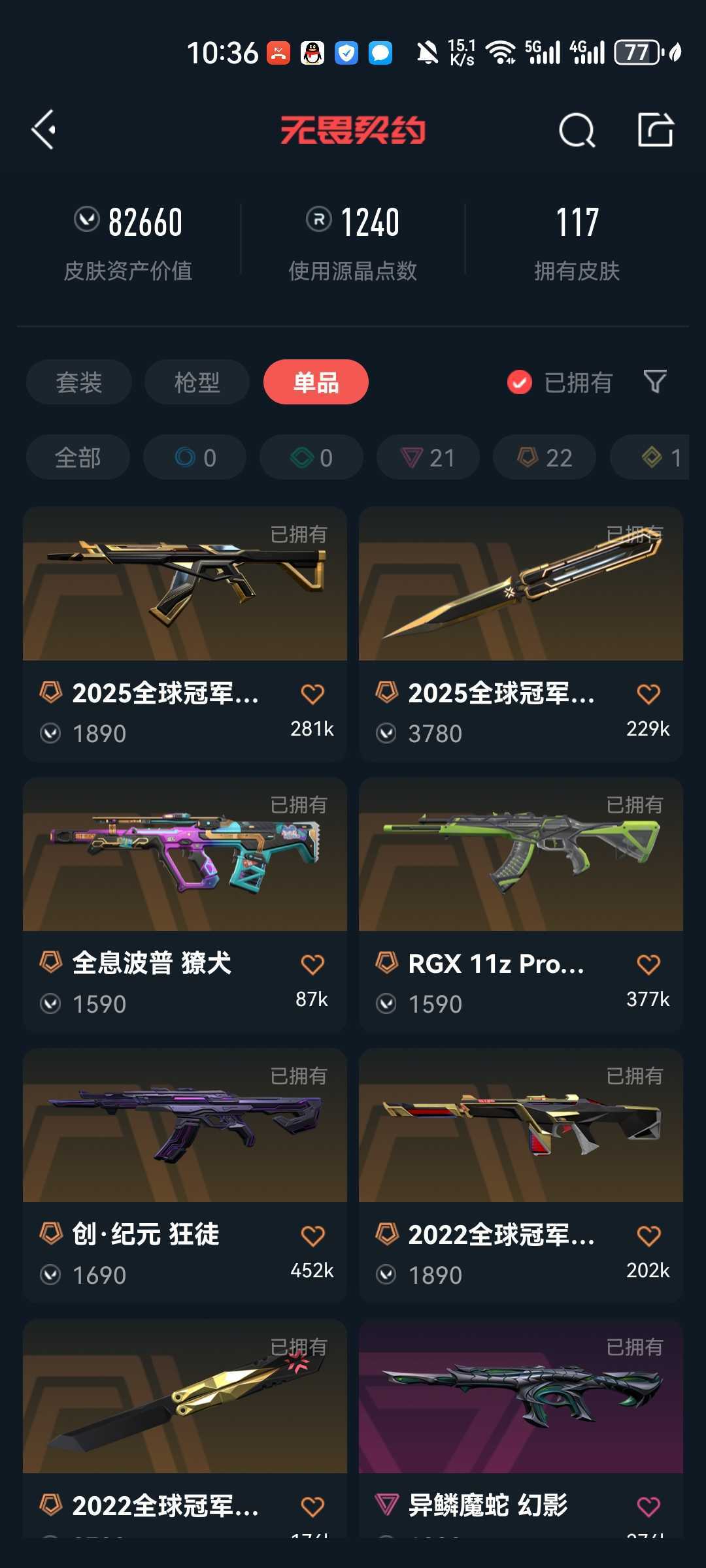This screenshot has height=1568, width=706.
Task: Filter by the purple tier chip showing 21
Action: point(428,457)
